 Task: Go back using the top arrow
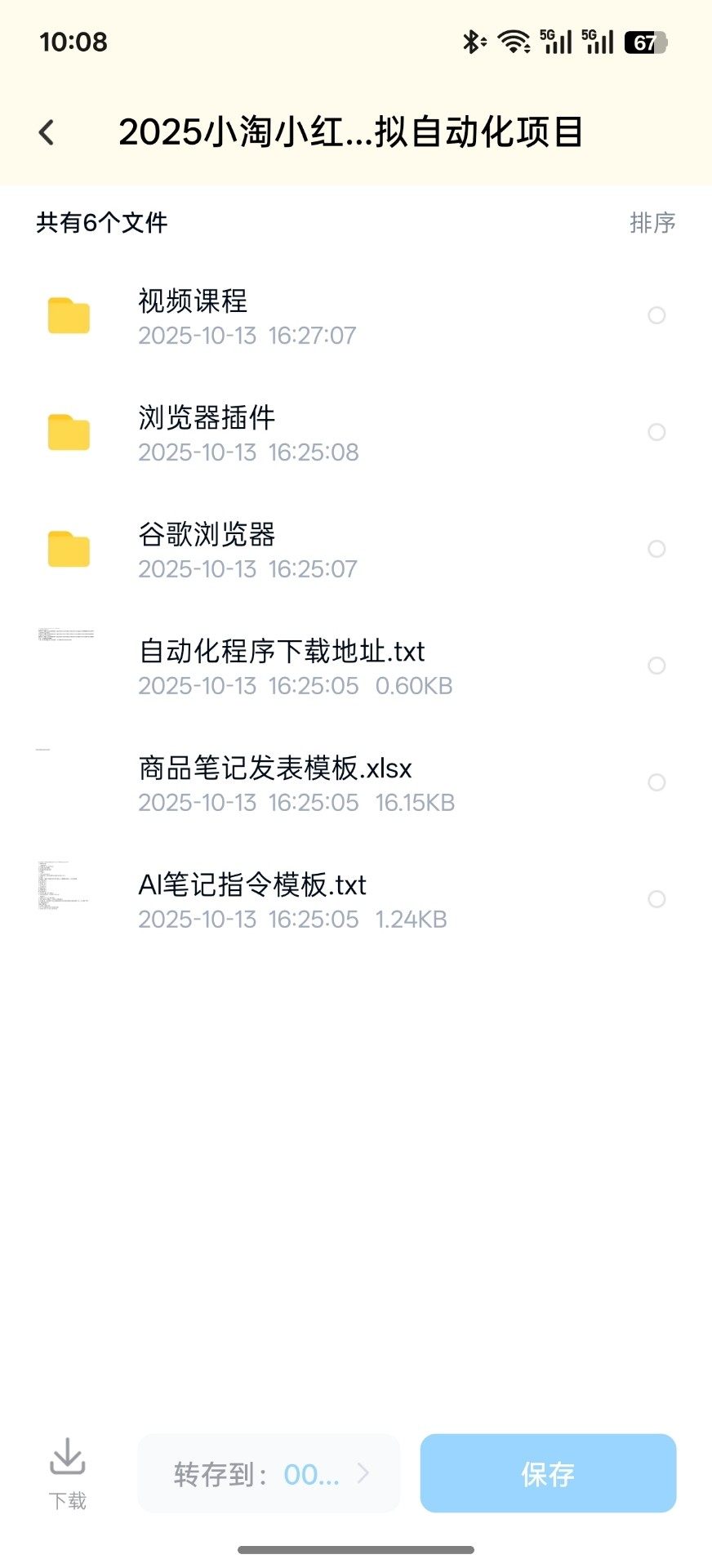pyautogui.click(x=47, y=132)
